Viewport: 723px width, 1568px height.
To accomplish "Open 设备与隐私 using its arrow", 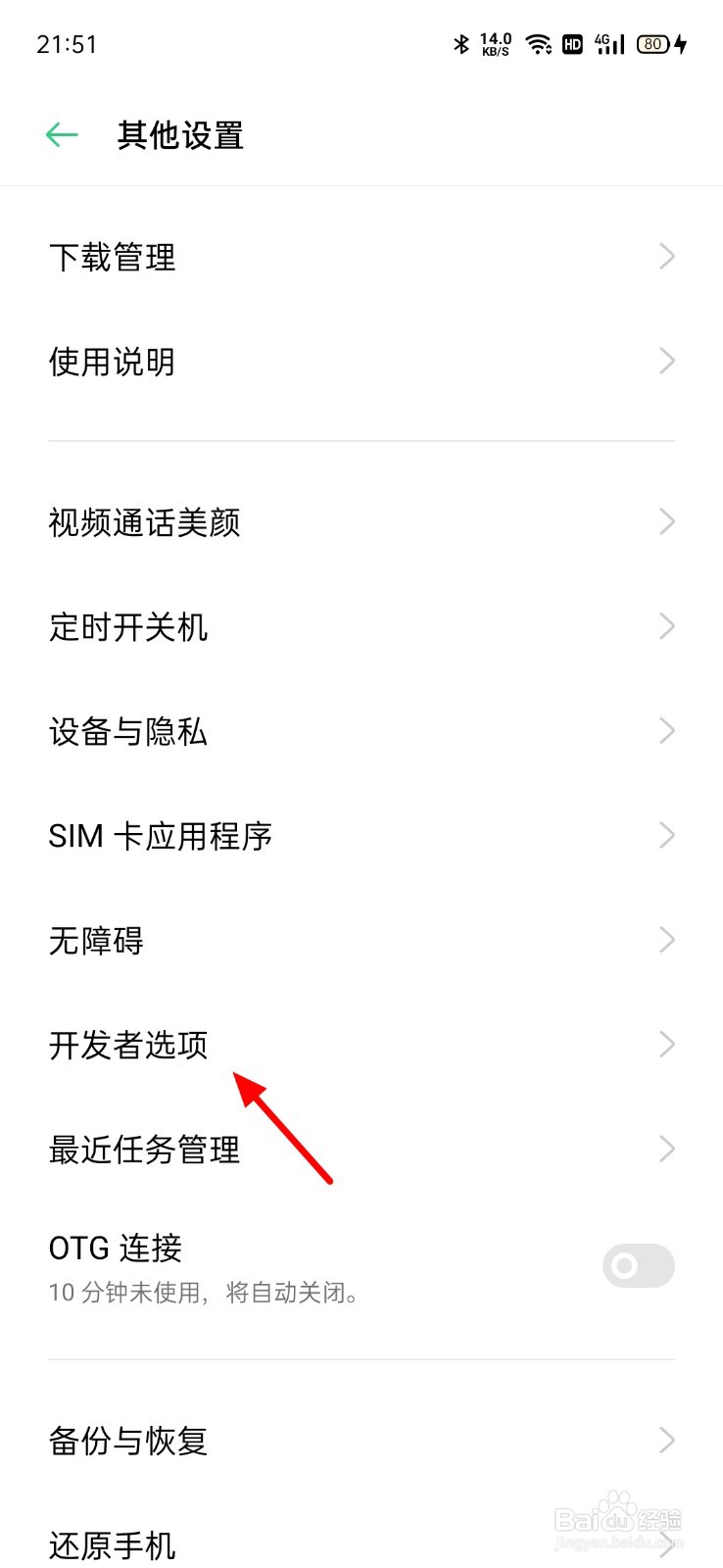I will coord(666,731).
